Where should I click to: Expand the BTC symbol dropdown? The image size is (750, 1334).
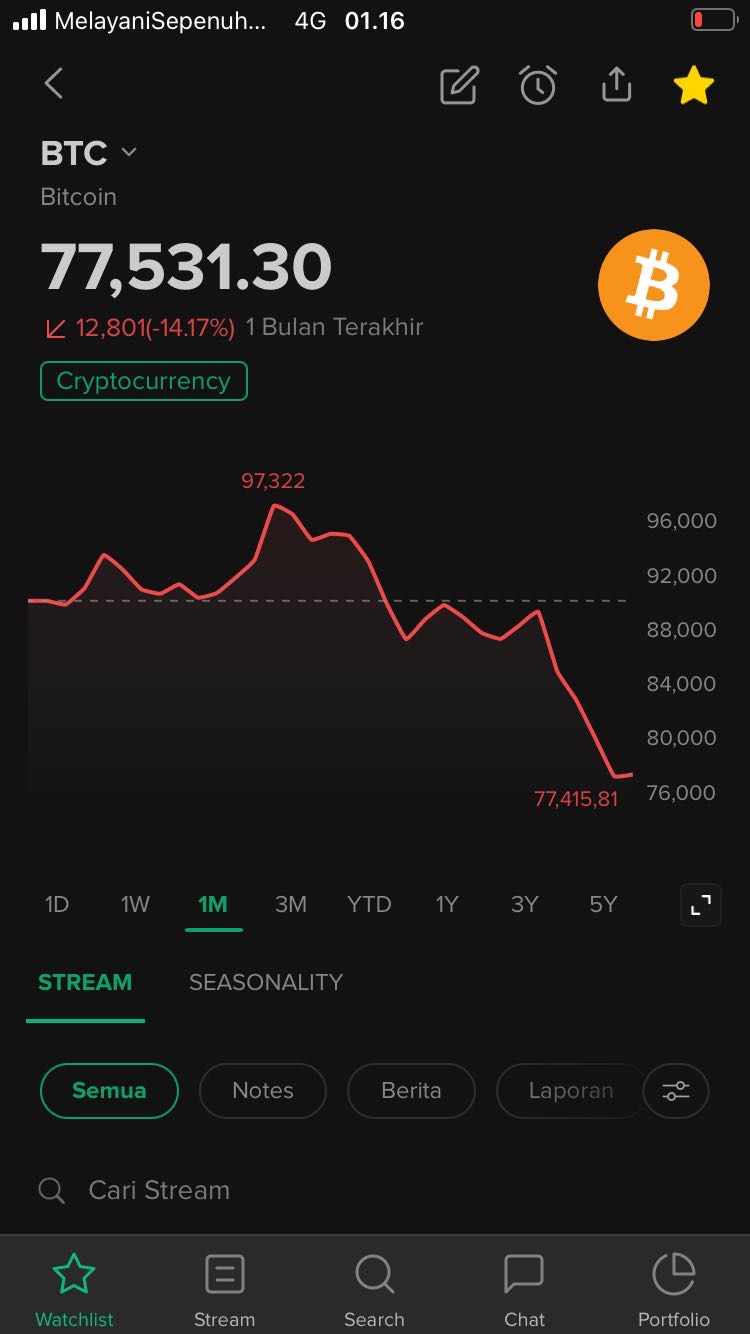pos(128,153)
